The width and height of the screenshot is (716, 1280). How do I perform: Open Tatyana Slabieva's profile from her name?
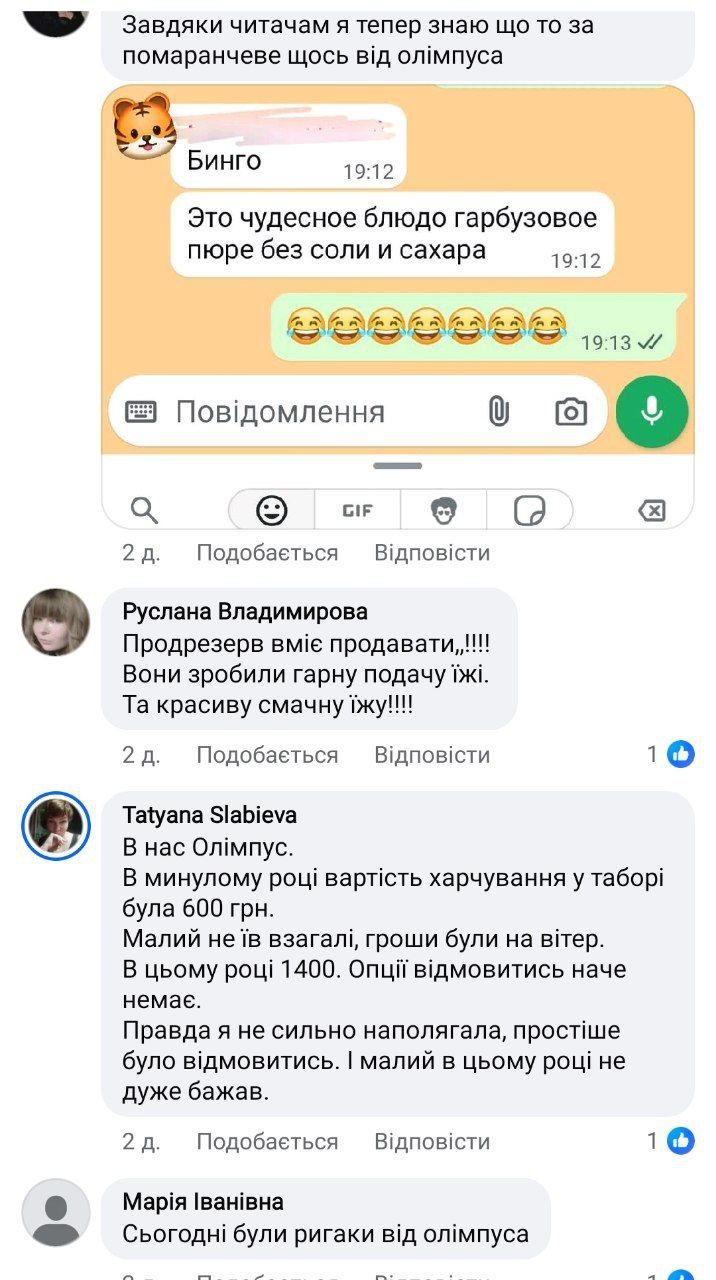point(209,815)
